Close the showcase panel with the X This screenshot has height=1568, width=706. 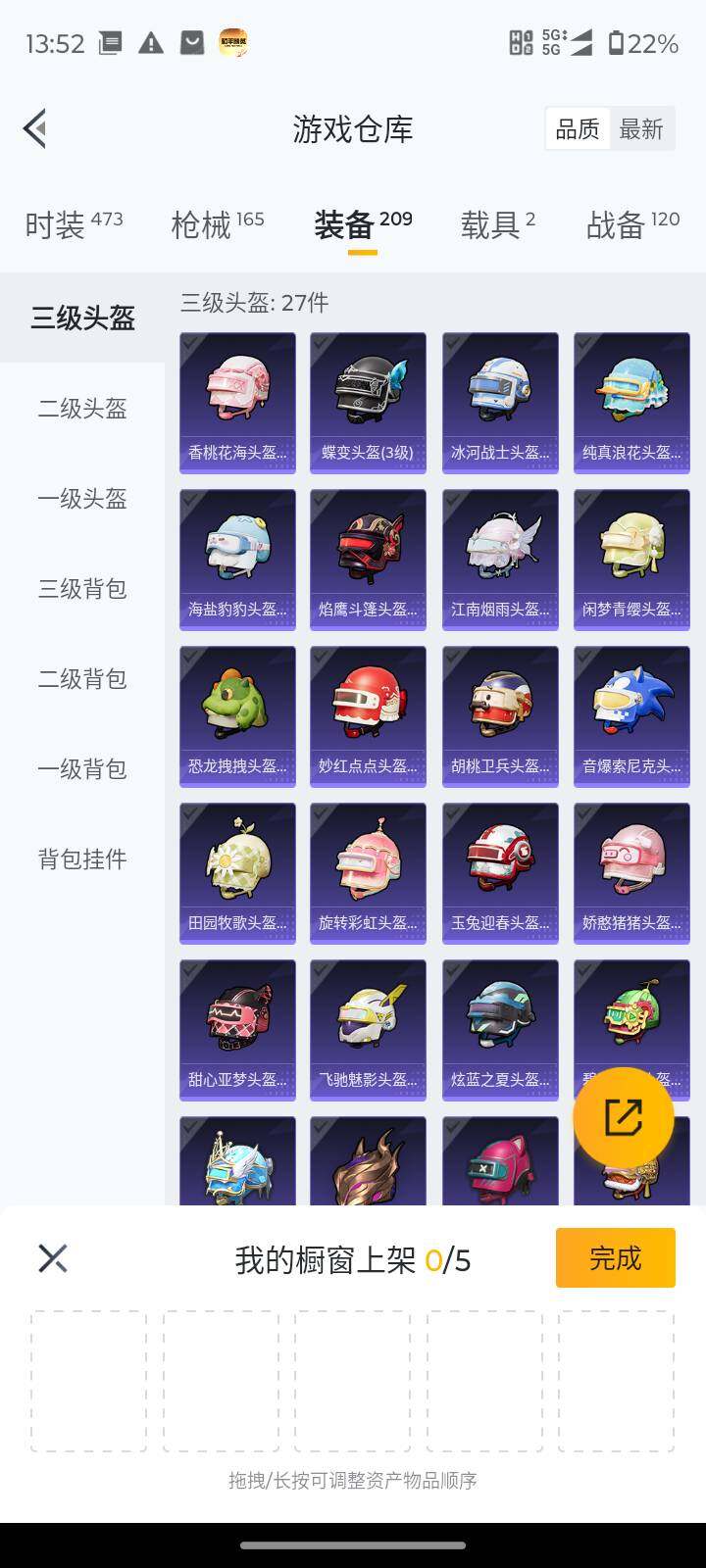point(53,1257)
